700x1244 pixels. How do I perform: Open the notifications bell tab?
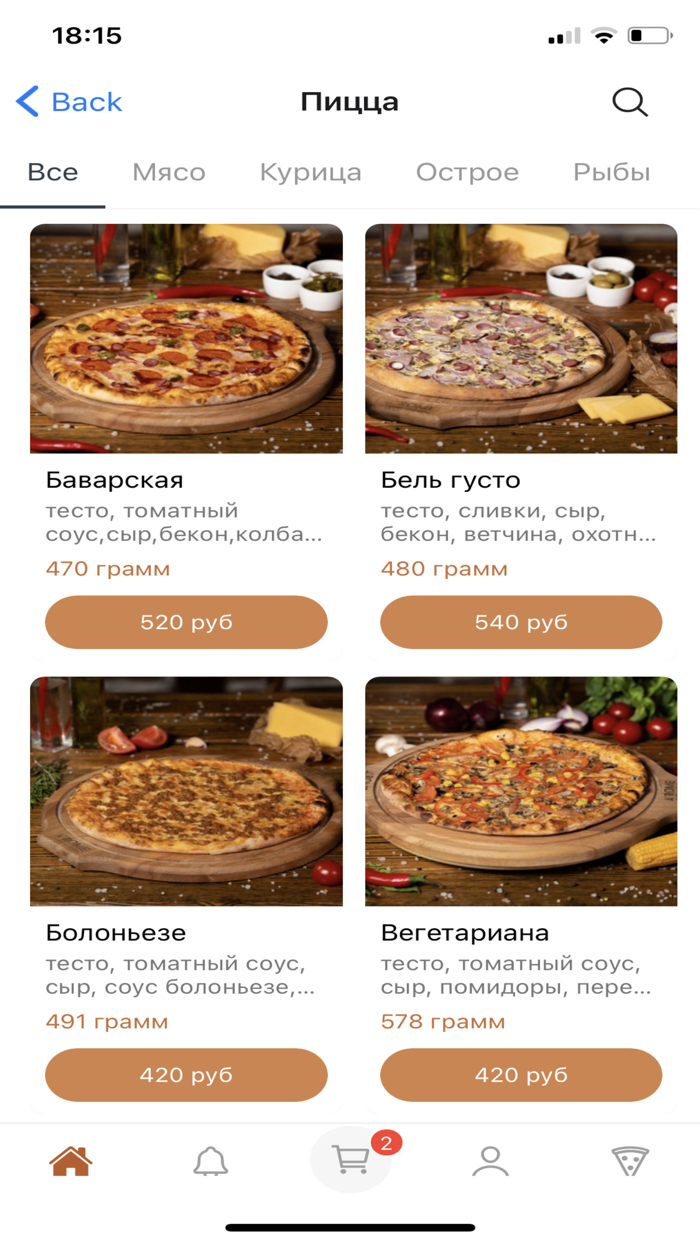click(x=210, y=1161)
